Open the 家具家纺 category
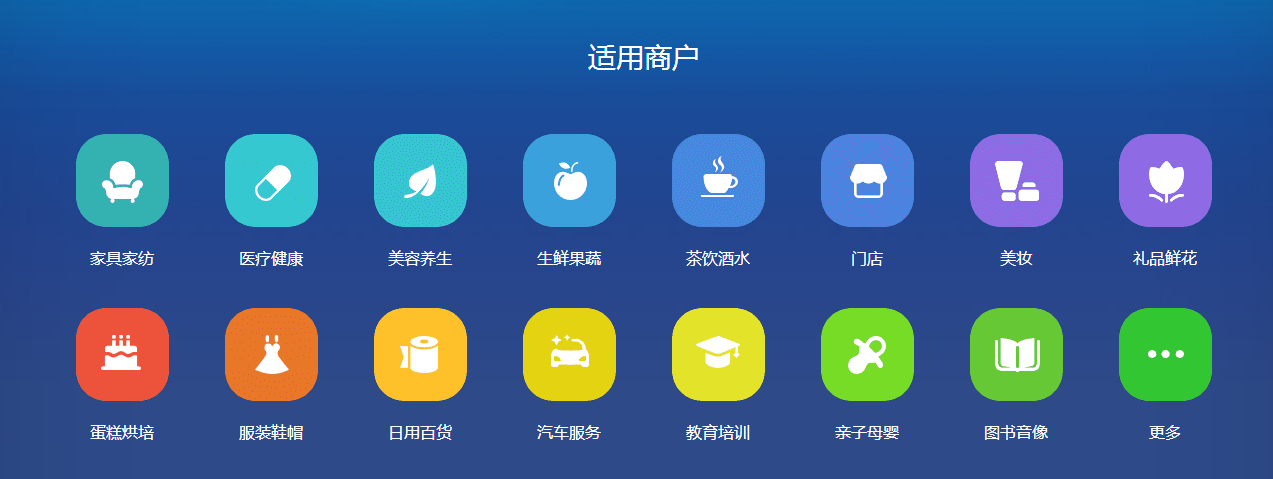This screenshot has height=479, width=1273. pos(122,181)
